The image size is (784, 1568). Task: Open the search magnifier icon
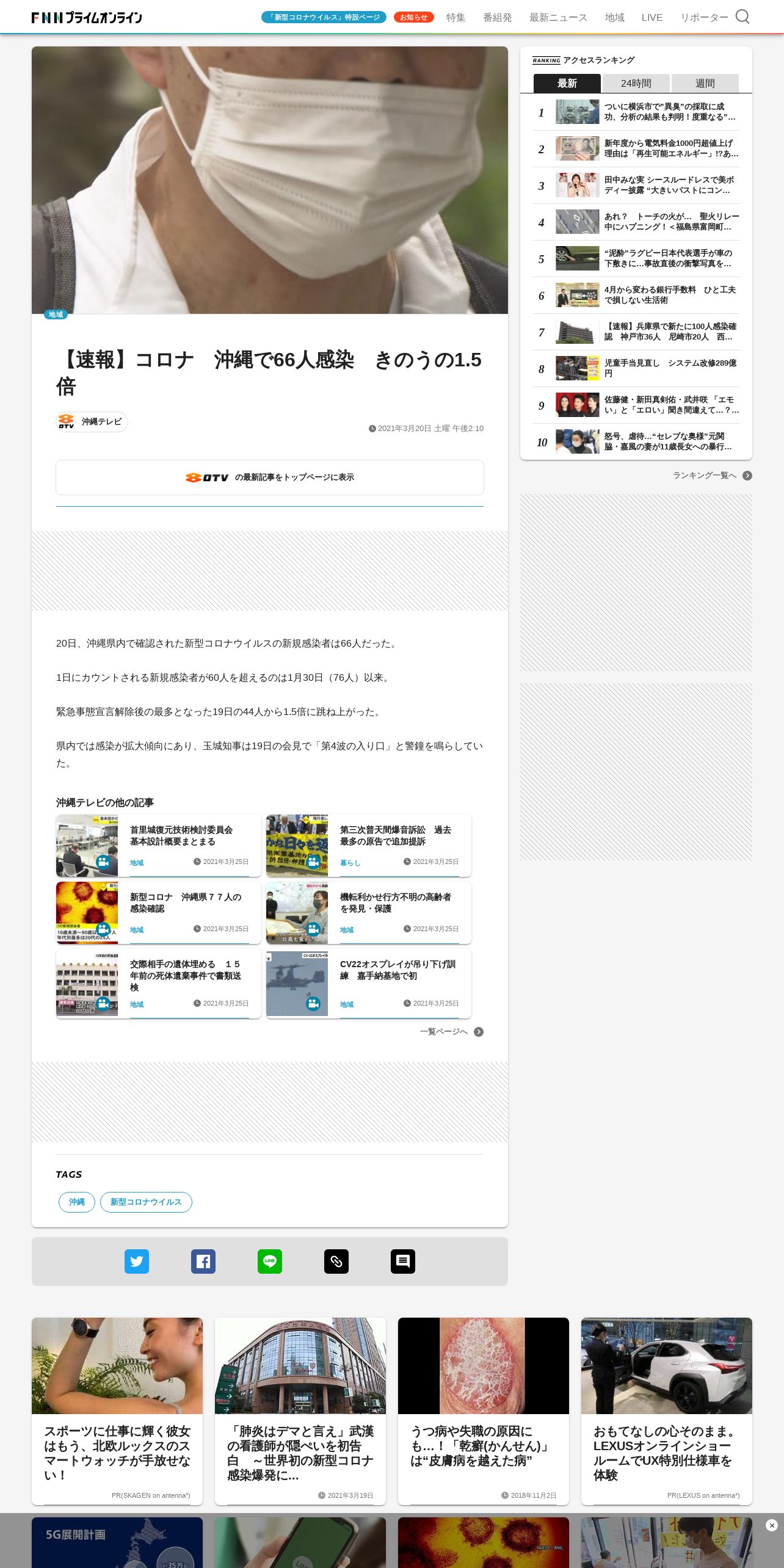pos(742,16)
